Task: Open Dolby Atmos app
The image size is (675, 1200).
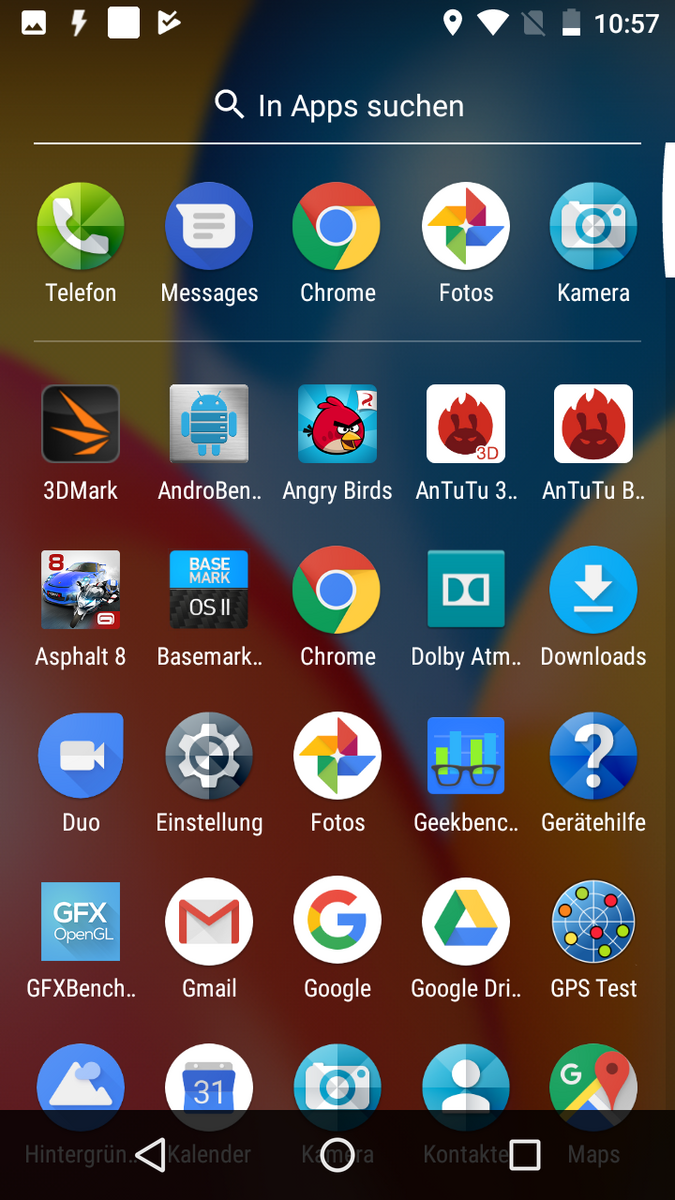Action: click(466, 590)
